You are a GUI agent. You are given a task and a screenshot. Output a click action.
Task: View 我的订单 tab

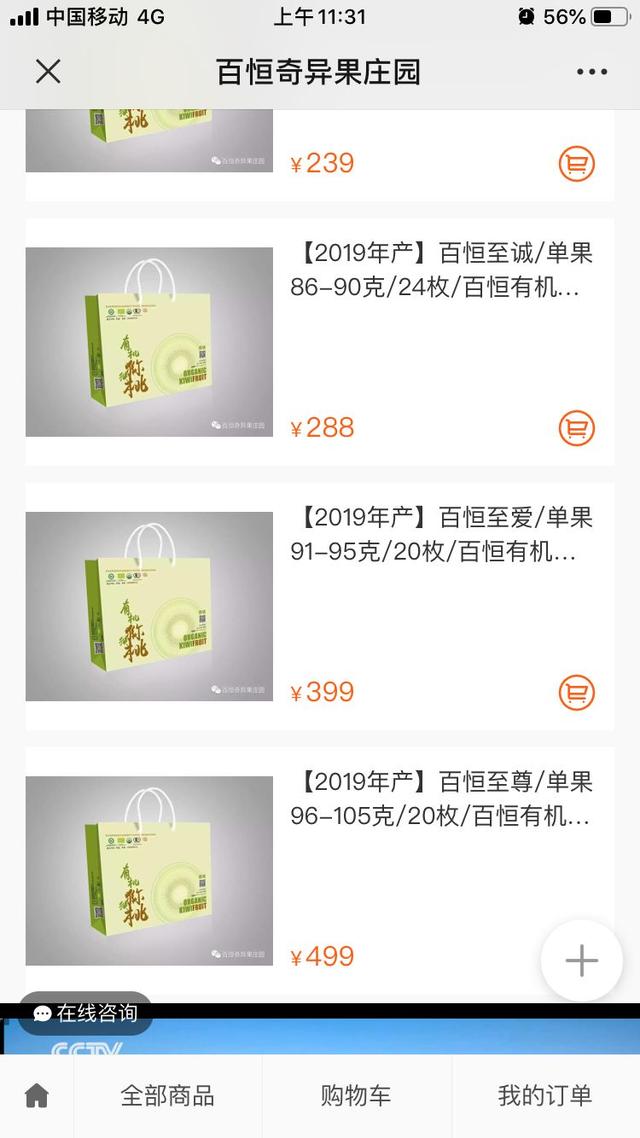point(545,1096)
